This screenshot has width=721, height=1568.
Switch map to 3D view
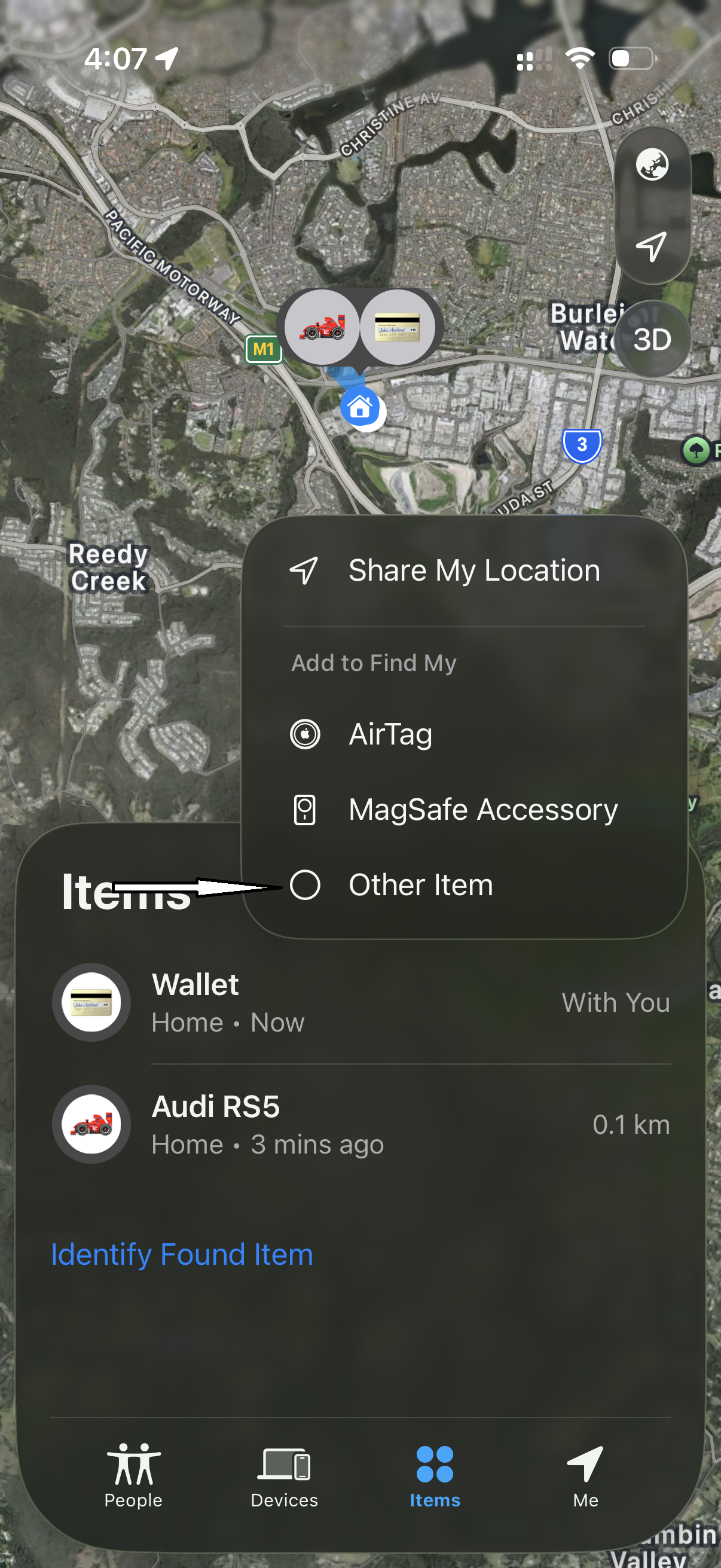click(x=652, y=339)
